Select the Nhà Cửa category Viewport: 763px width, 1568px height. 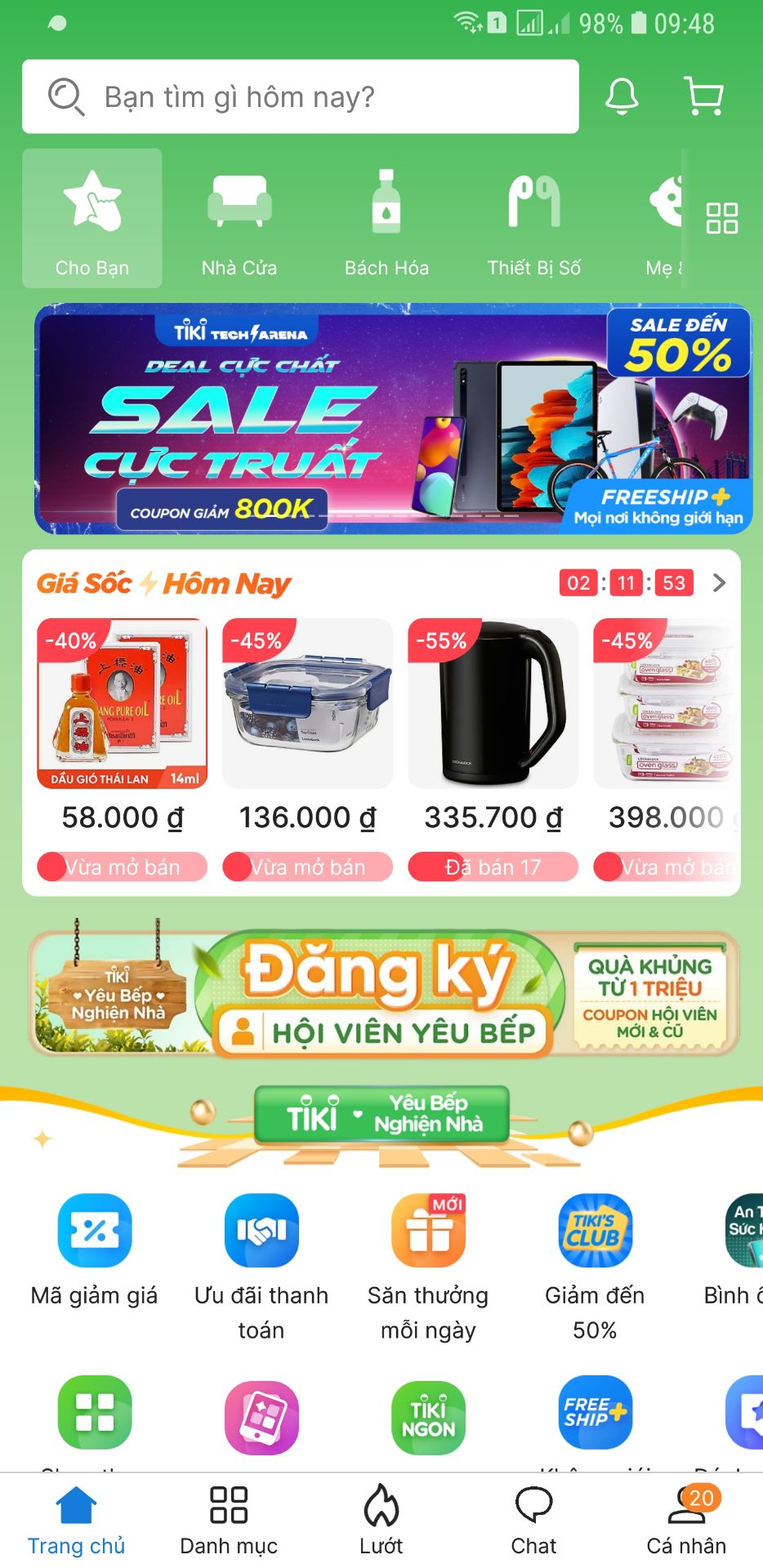[239, 219]
